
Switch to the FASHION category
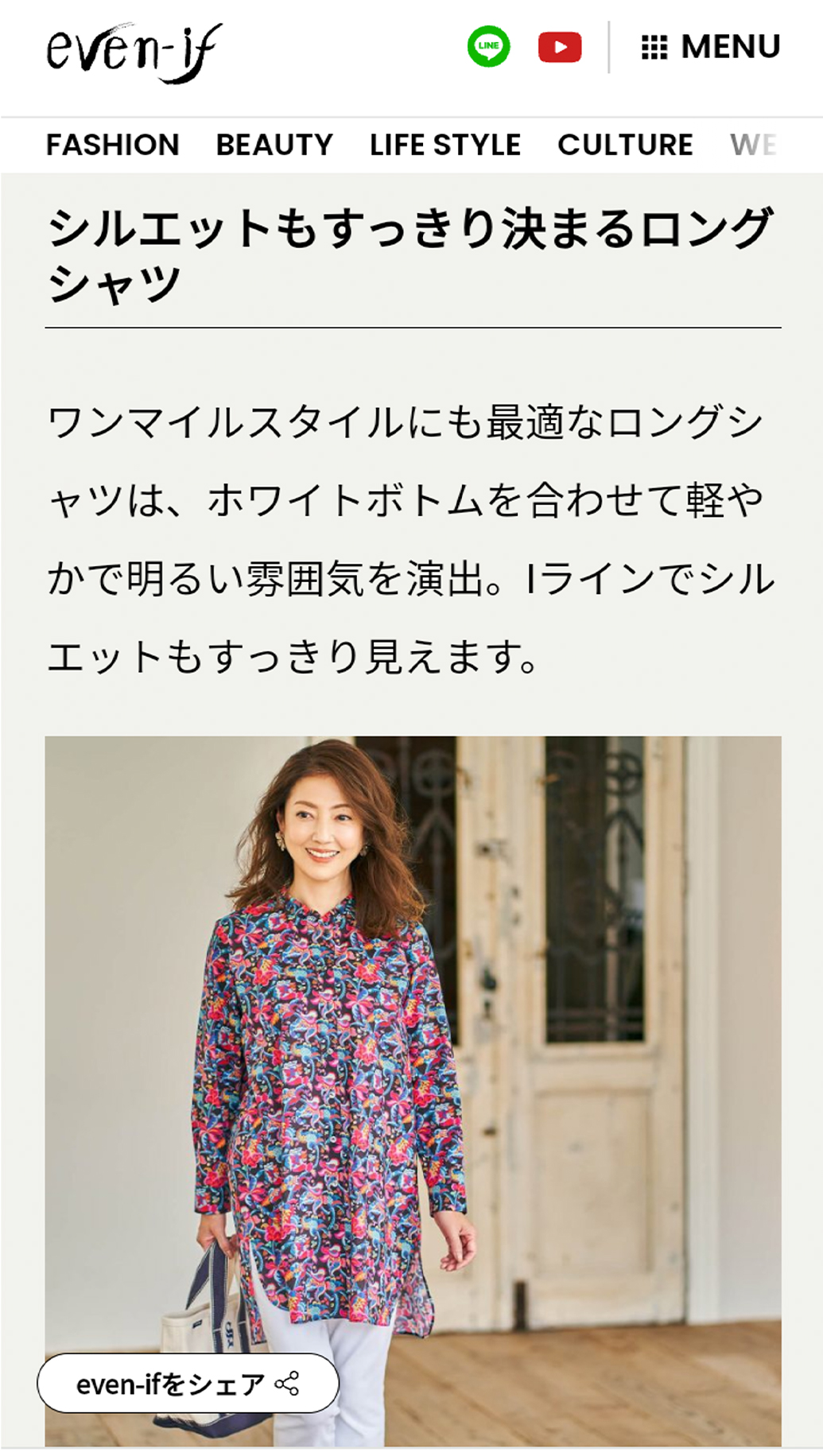click(x=113, y=146)
